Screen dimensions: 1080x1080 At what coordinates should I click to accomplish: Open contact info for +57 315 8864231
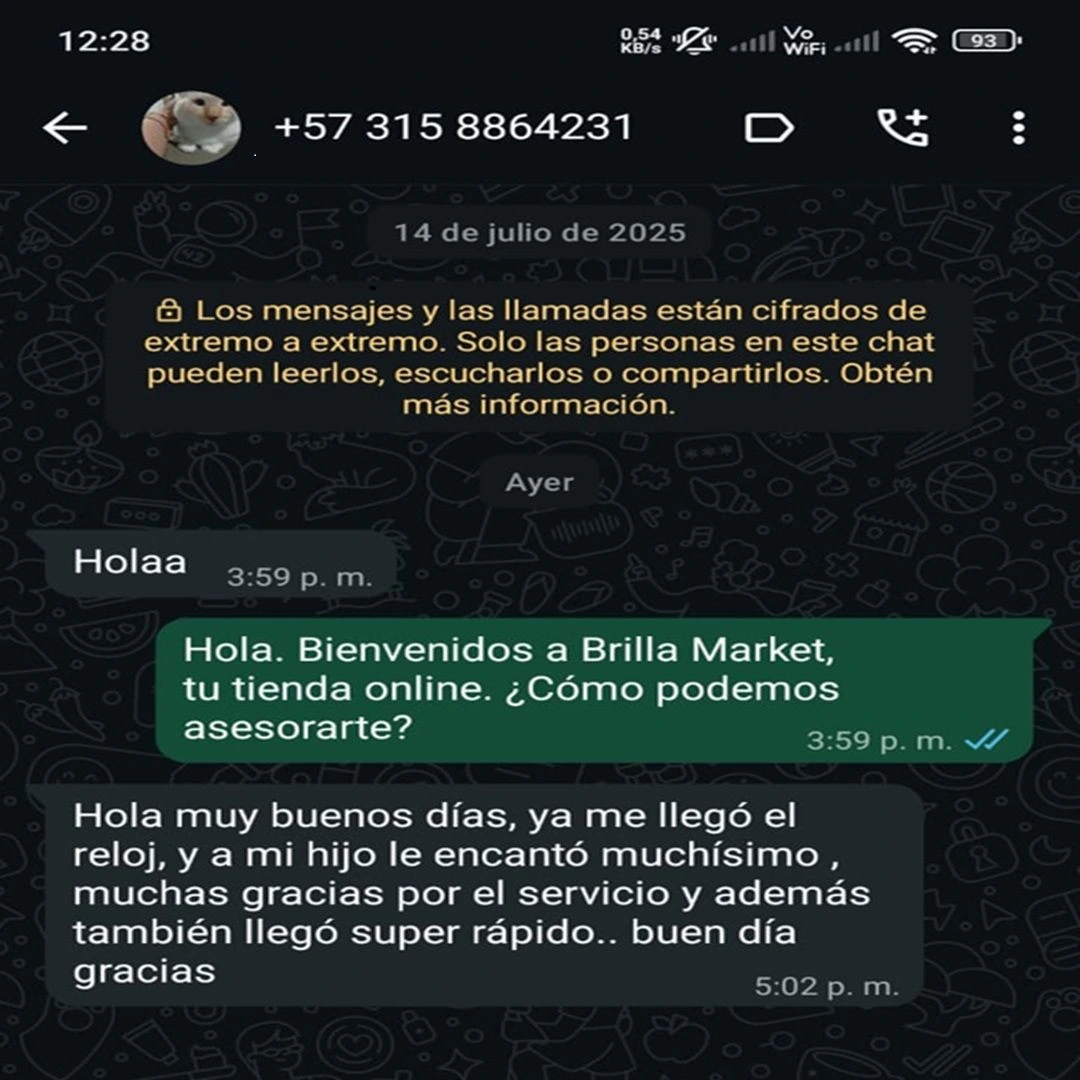pyautogui.click(x=453, y=128)
